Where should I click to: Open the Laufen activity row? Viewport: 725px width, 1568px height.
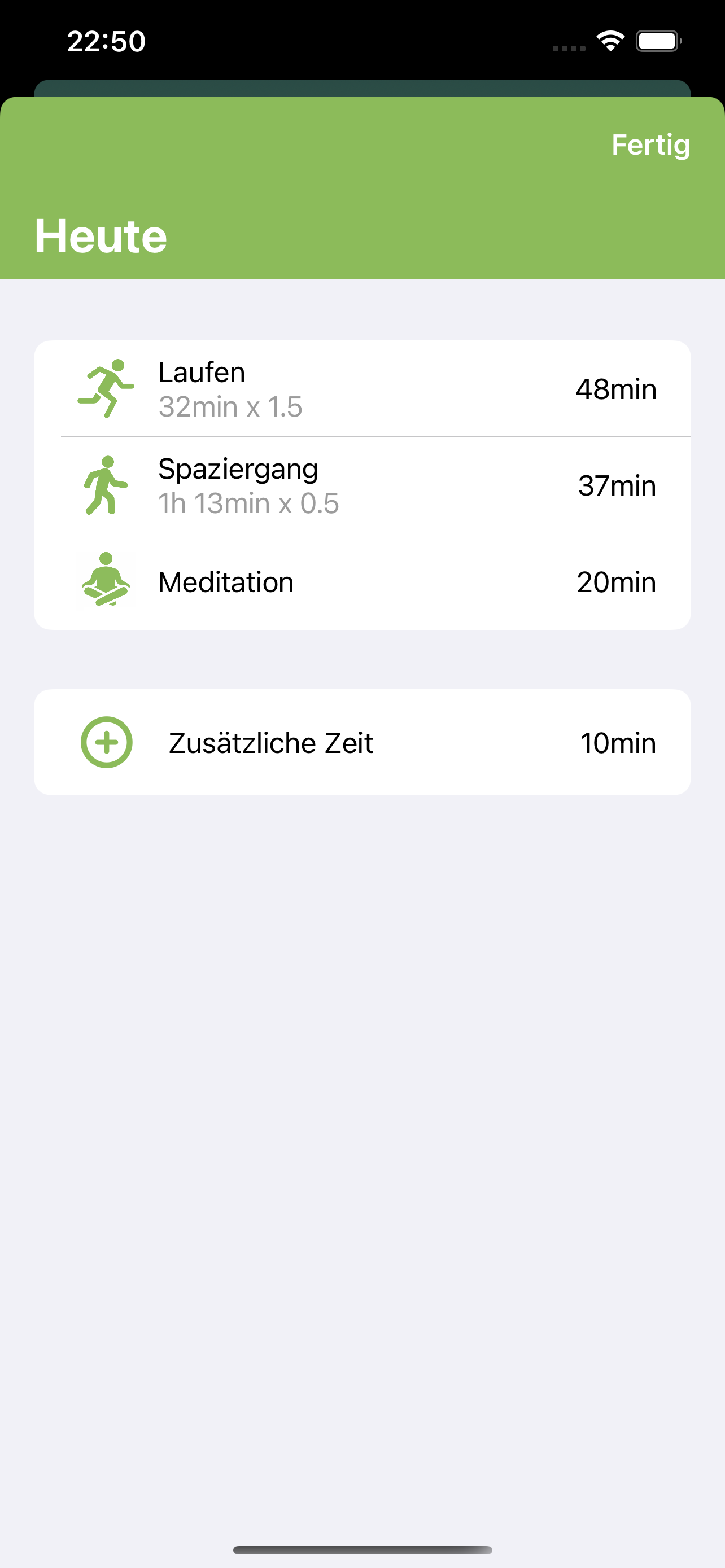[x=362, y=388]
